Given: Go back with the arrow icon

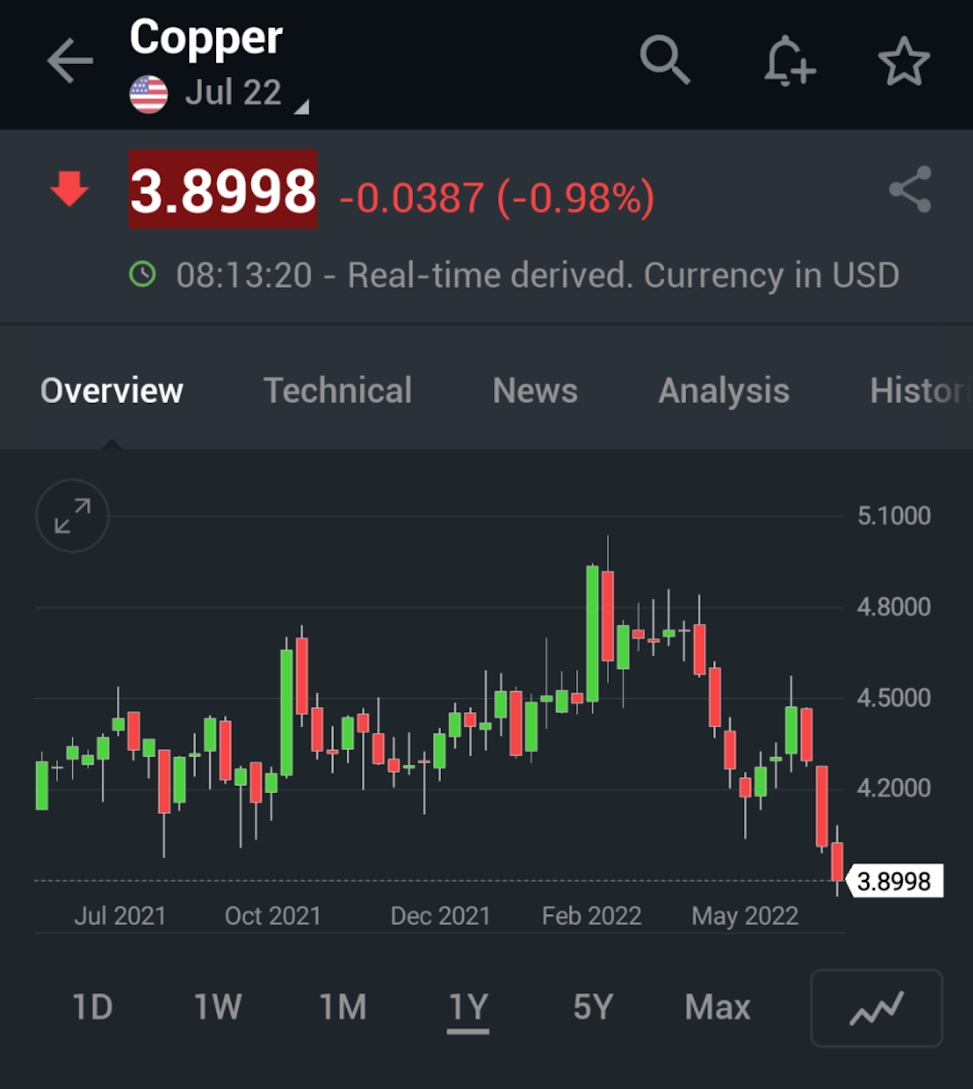Looking at the screenshot, I should 69,60.
